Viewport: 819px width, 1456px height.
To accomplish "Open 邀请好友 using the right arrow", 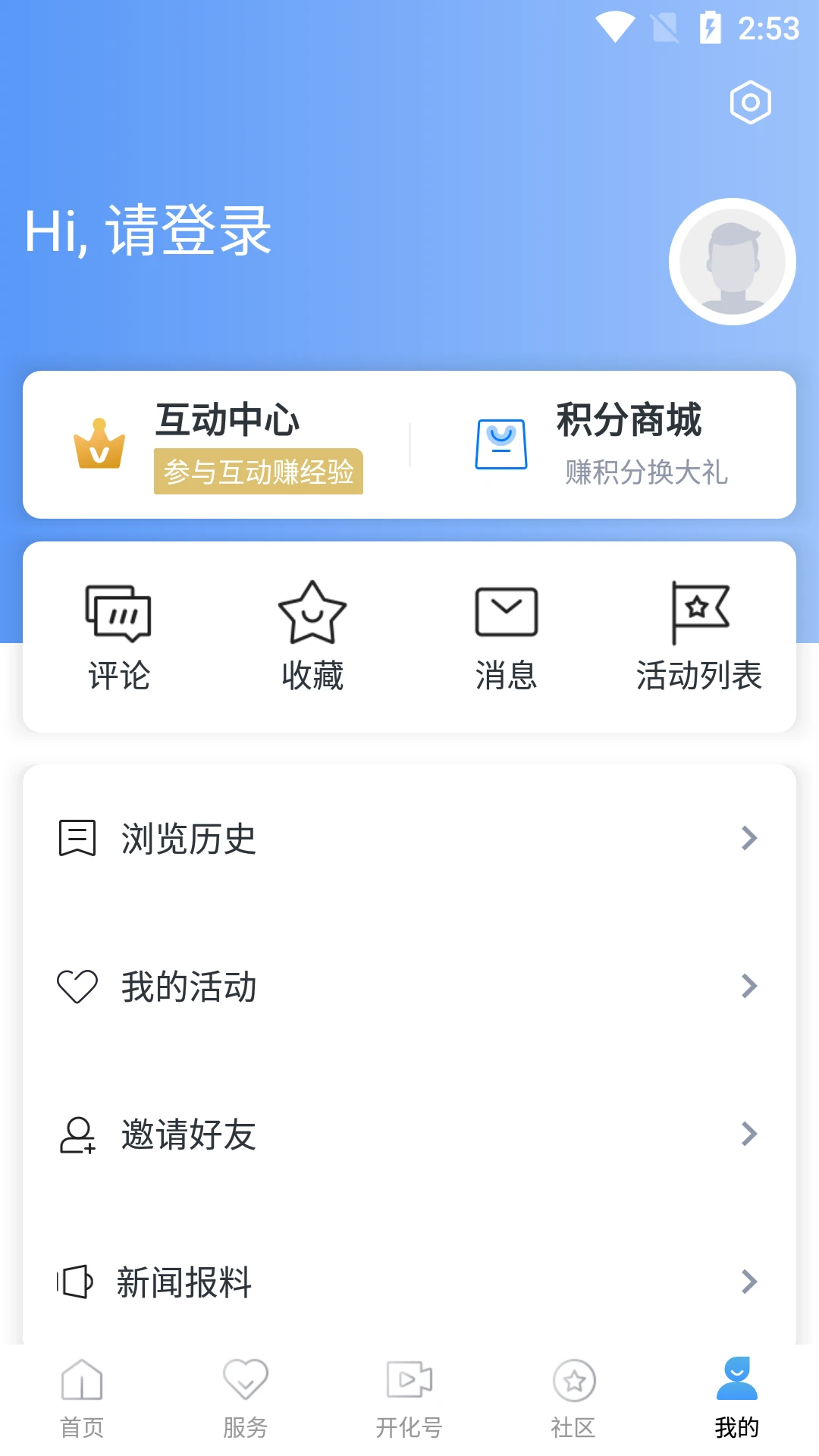I will pos(749,1134).
